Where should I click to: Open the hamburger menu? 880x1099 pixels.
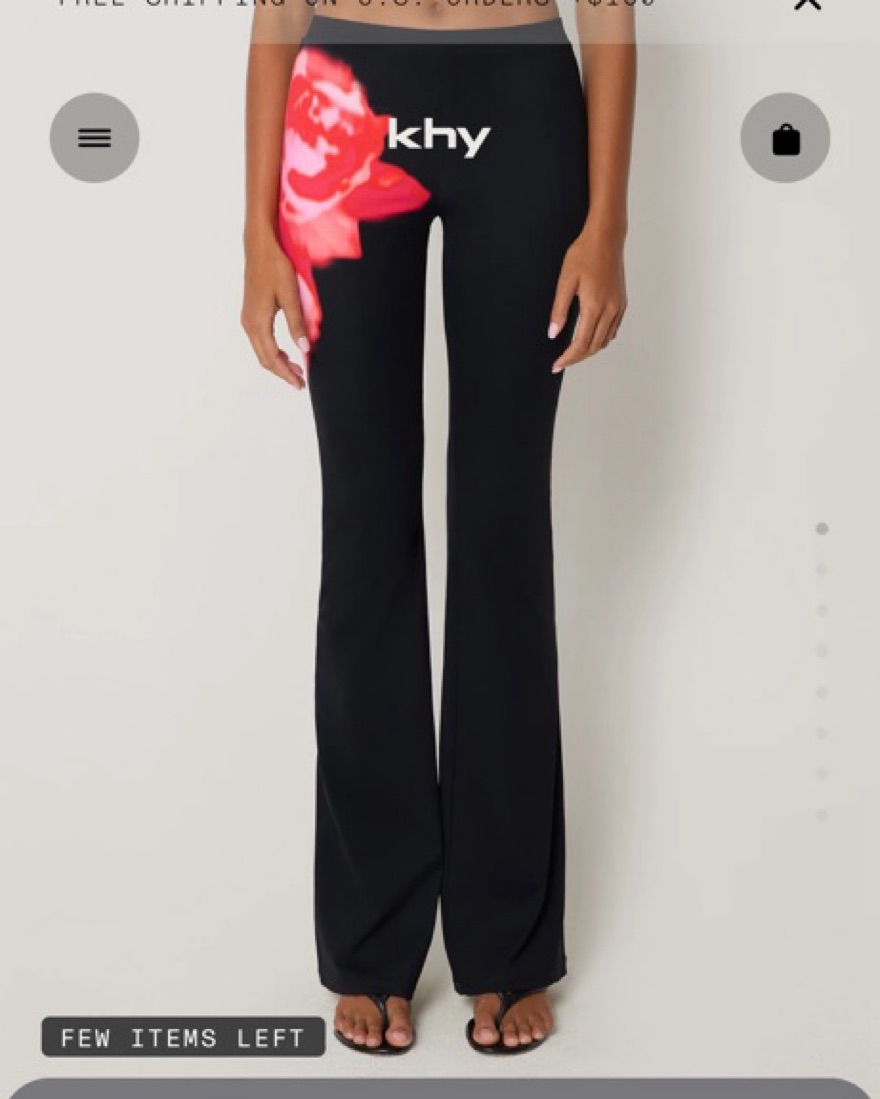(x=94, y=138)
